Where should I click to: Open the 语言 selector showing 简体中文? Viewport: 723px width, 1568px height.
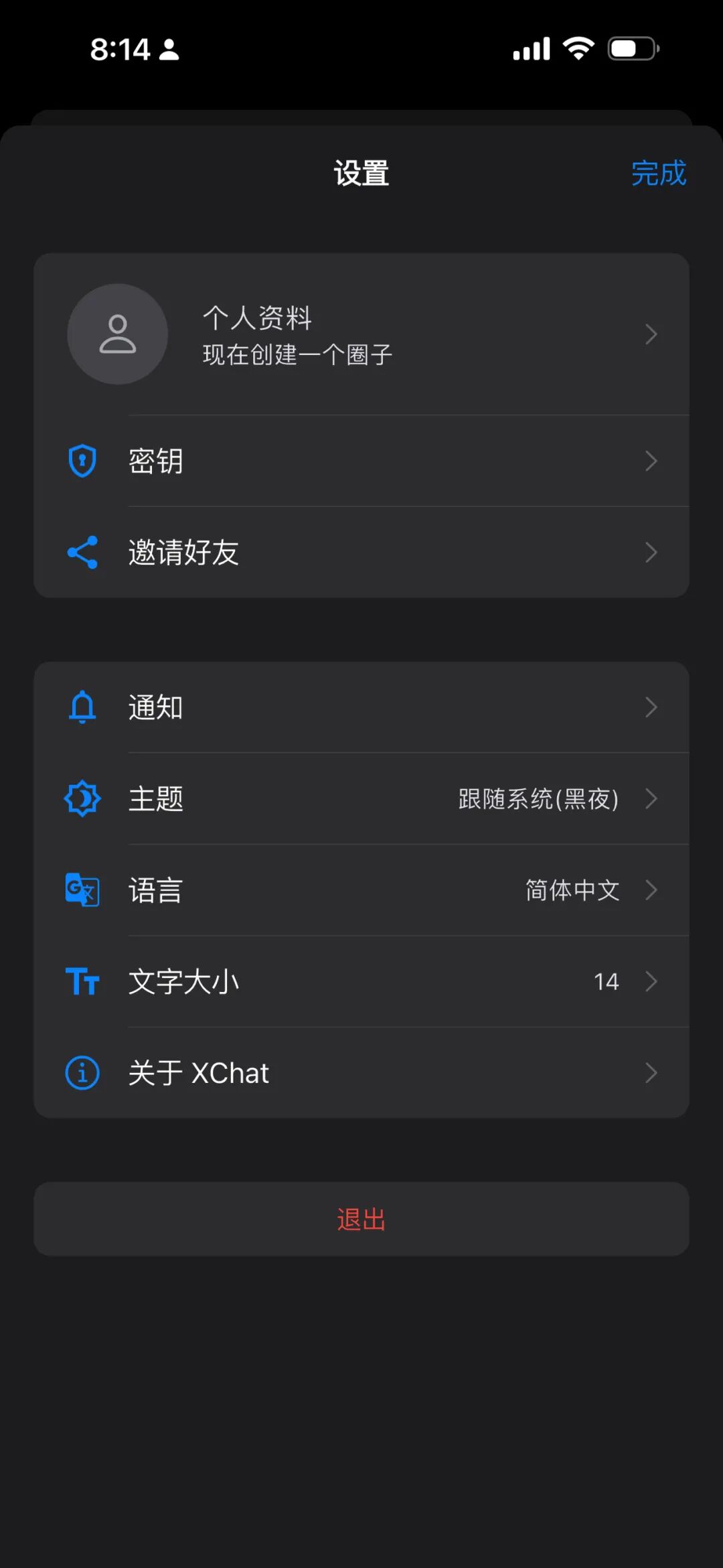pyautogui.click(x=572, y=891)
